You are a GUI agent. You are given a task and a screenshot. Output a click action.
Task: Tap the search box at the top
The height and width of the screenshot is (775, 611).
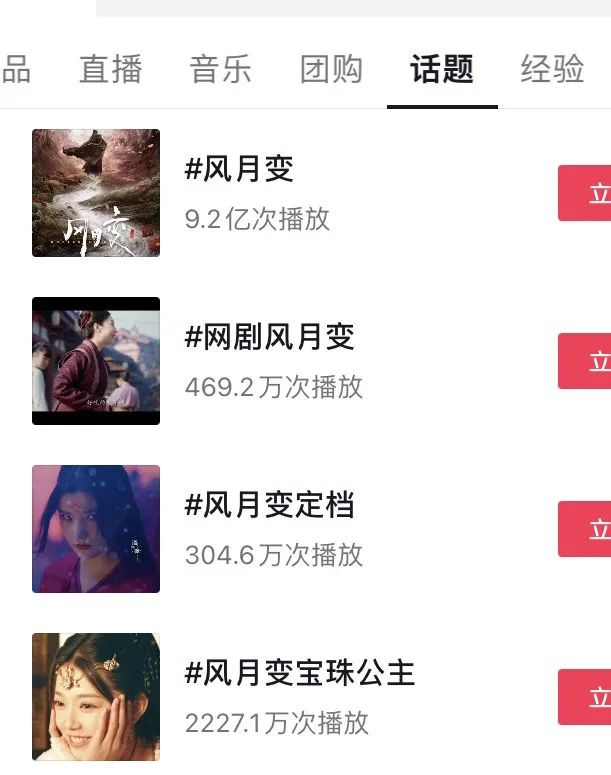click(350, 7)
